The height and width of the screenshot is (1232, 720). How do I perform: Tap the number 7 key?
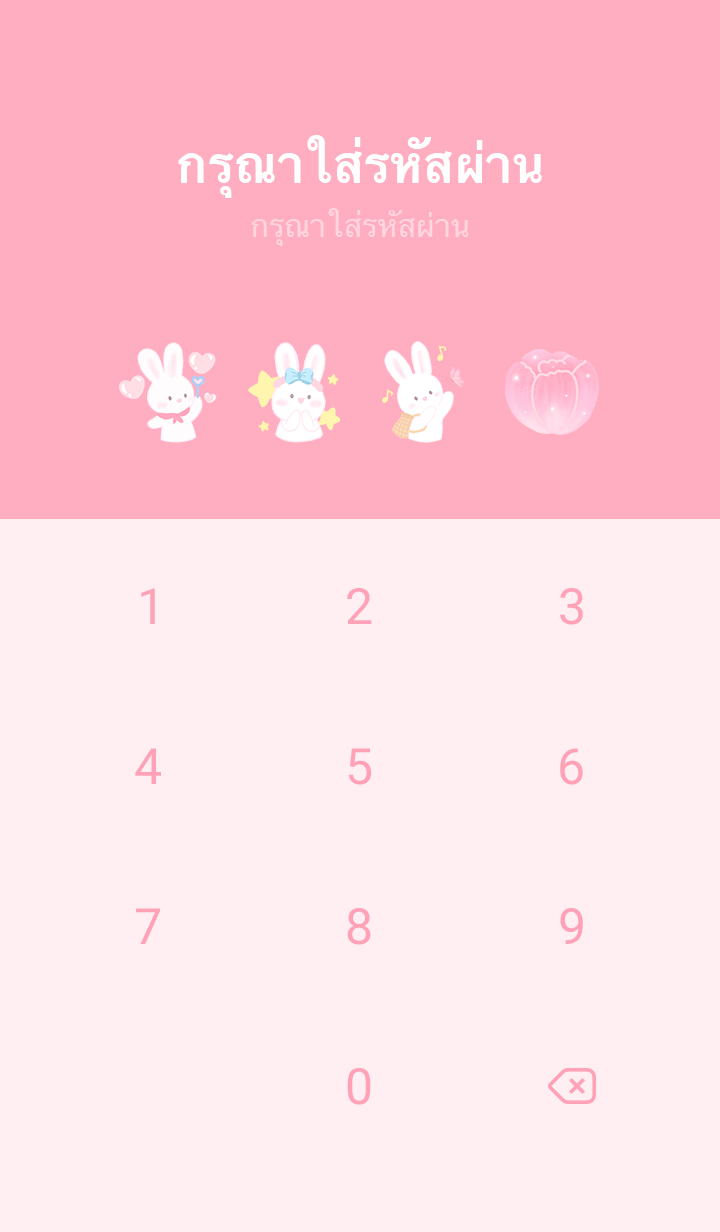(x=148, y=927)
